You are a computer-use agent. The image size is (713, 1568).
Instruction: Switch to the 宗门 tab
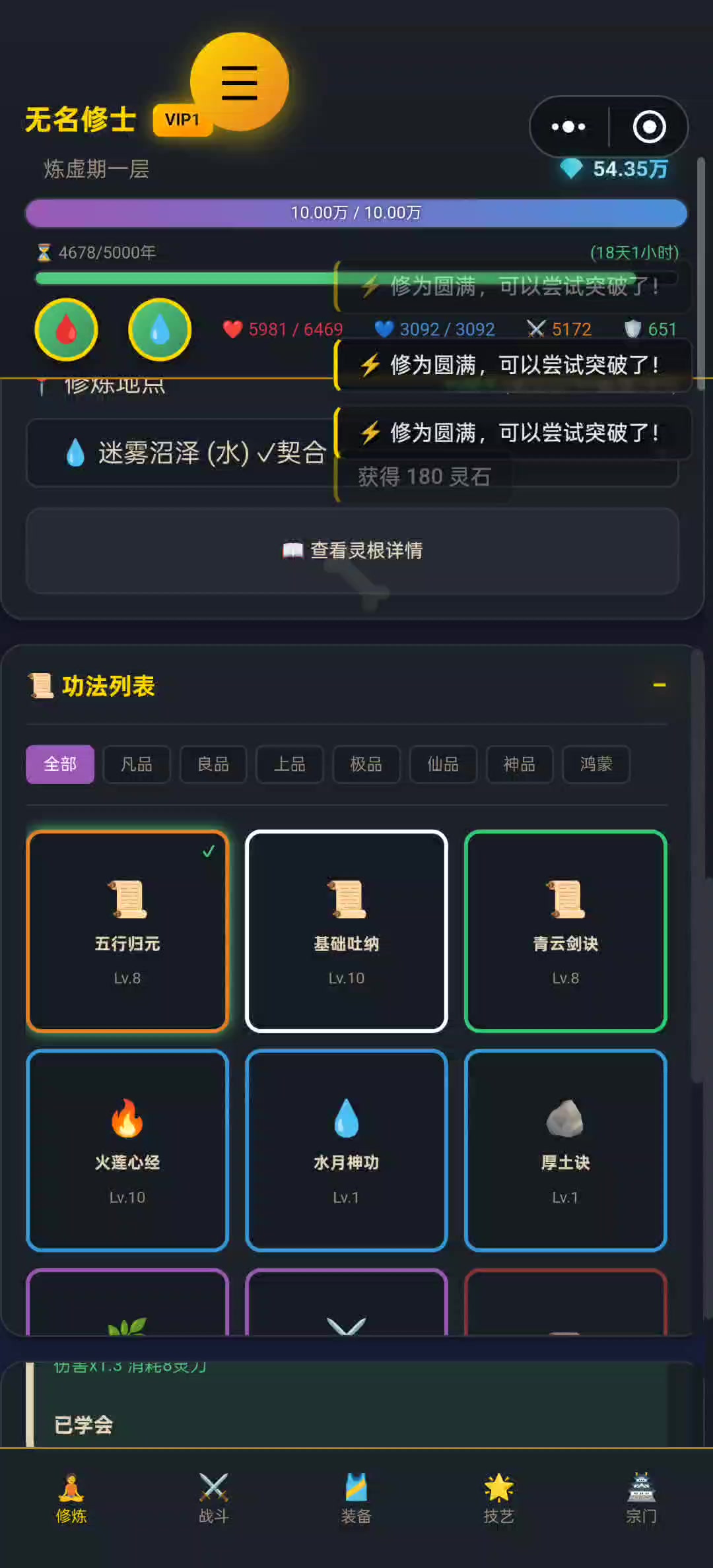click(x=641, y=1498)
